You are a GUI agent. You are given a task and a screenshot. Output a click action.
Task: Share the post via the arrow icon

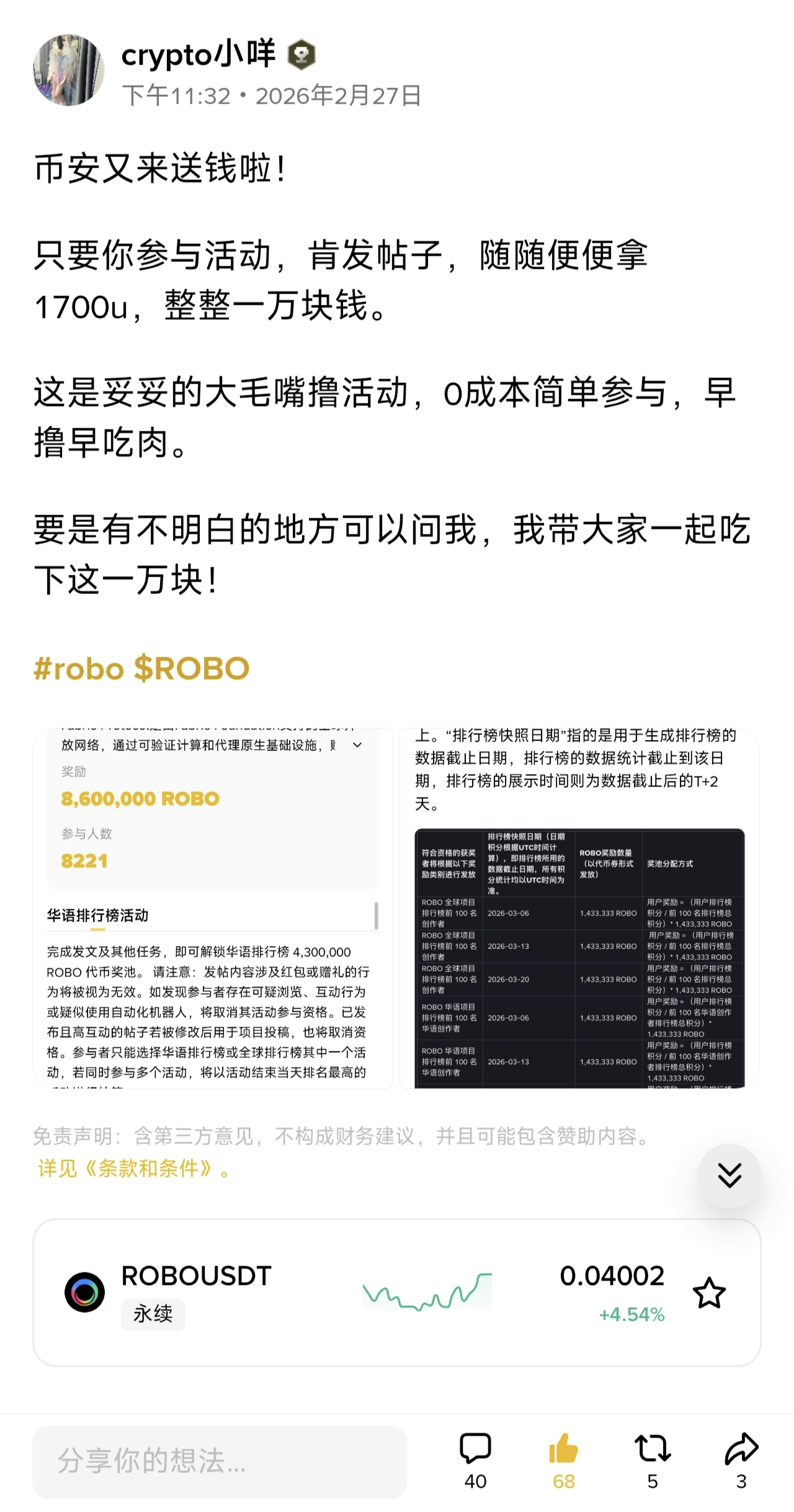741,1450
